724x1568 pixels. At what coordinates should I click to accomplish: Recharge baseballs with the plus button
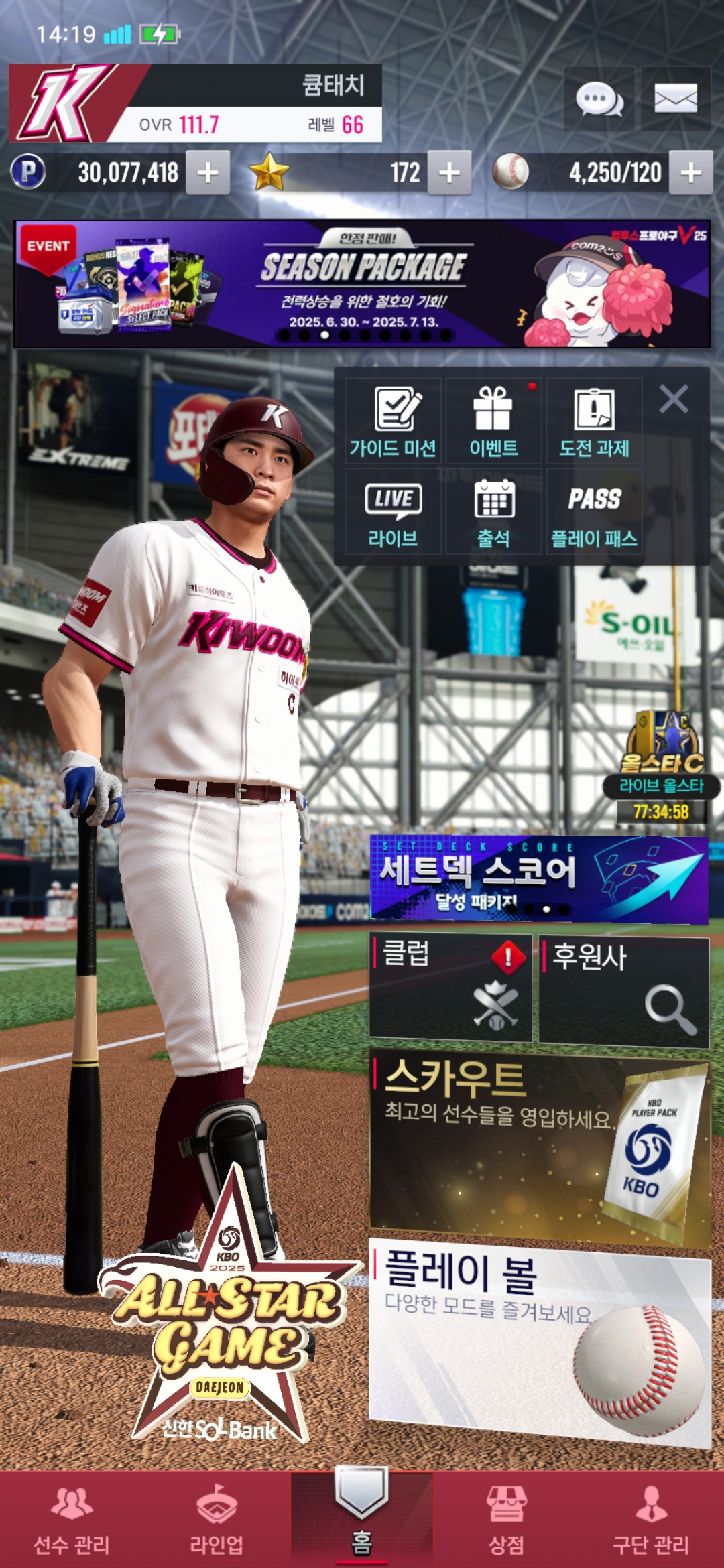690,173
